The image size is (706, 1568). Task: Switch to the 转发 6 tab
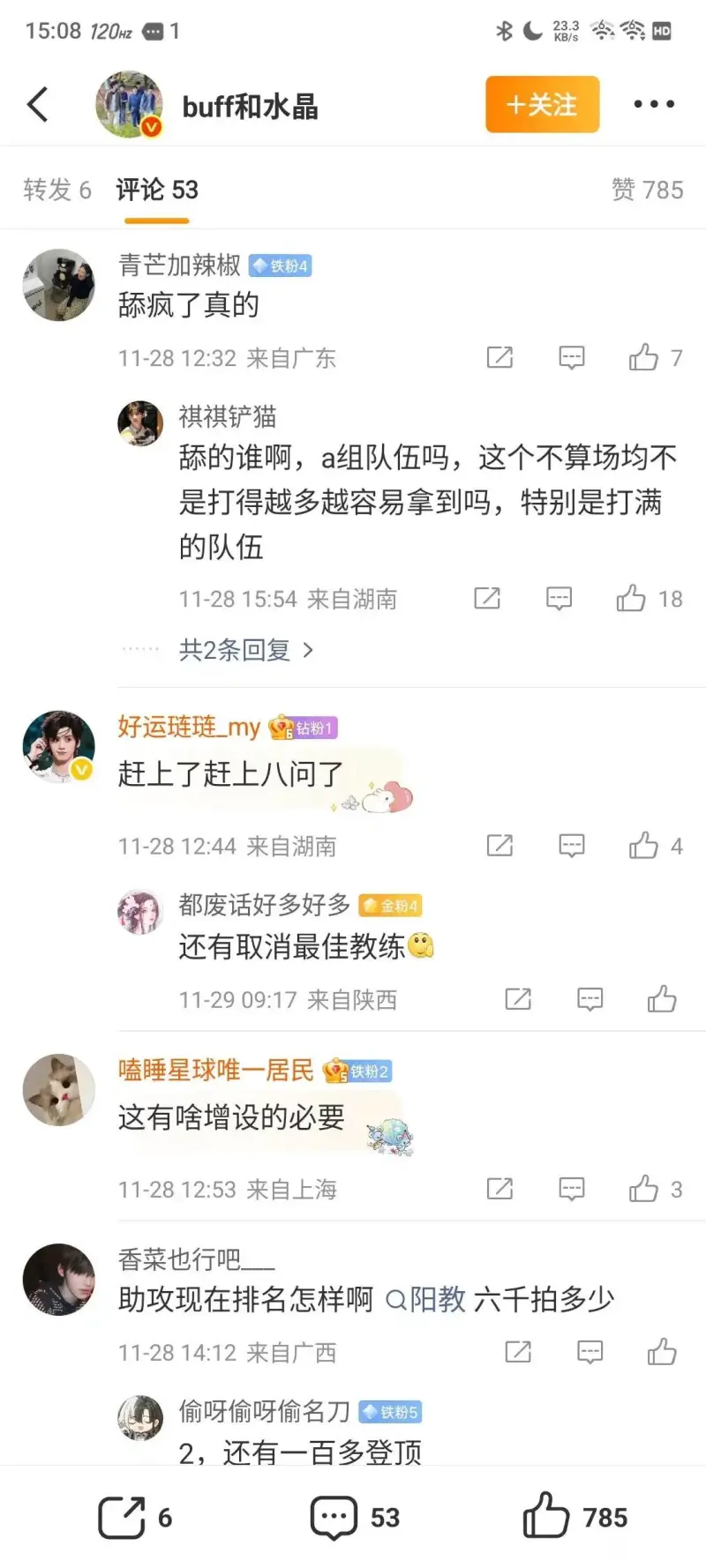coord(57,190)
